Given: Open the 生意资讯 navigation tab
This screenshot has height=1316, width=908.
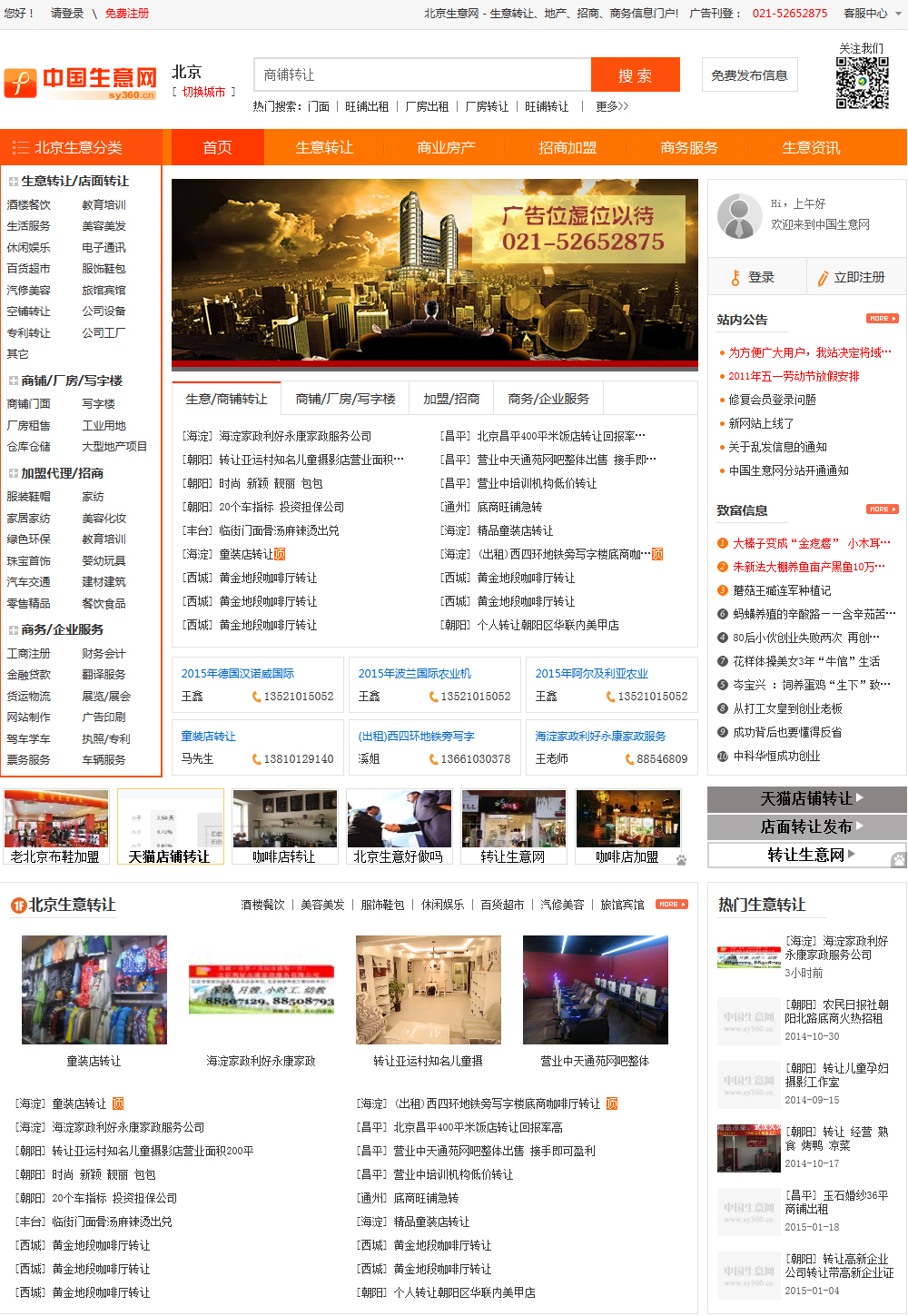Looking at the screenshot, I should click(811, 147).
